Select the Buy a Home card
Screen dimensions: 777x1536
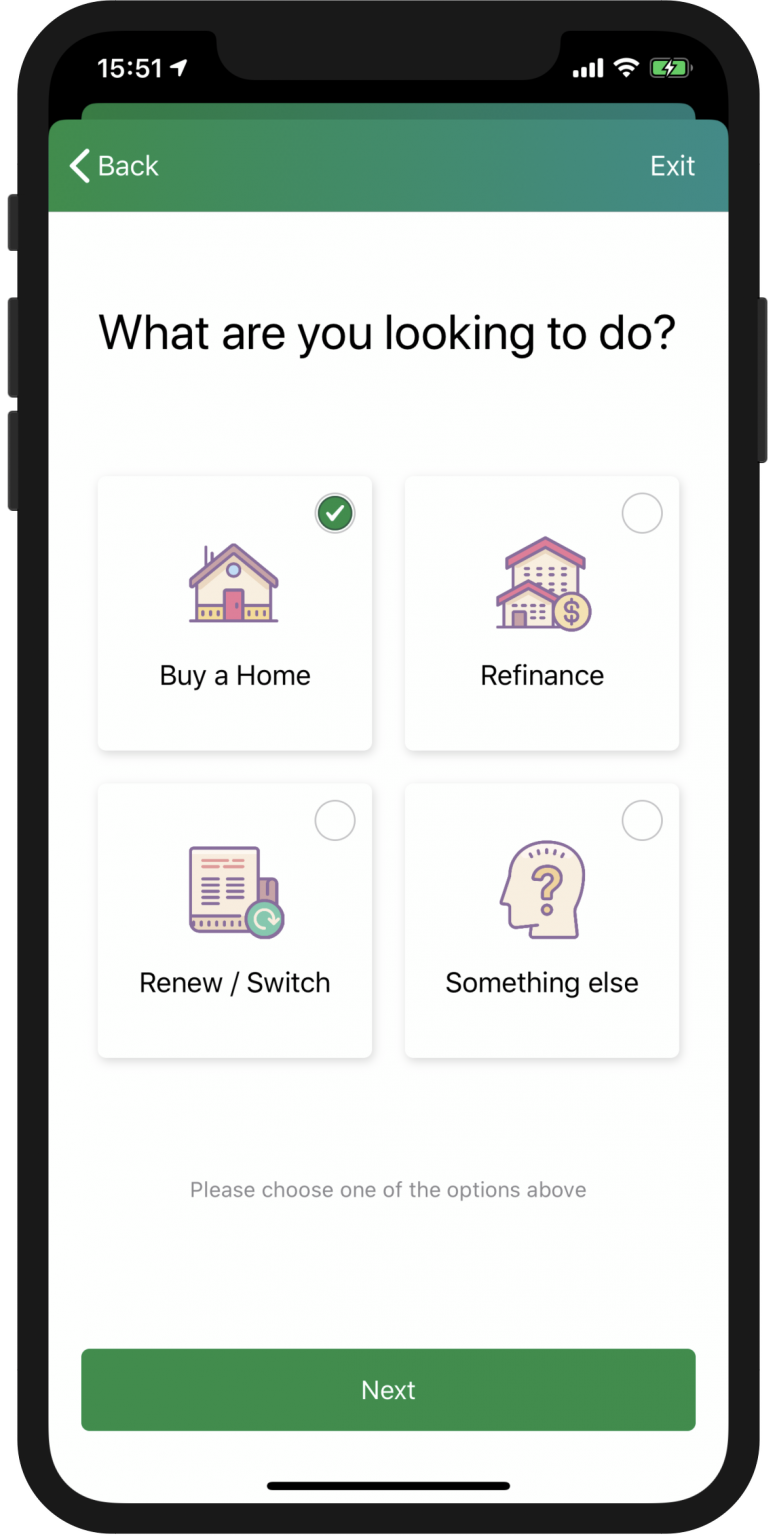(235, 613)
